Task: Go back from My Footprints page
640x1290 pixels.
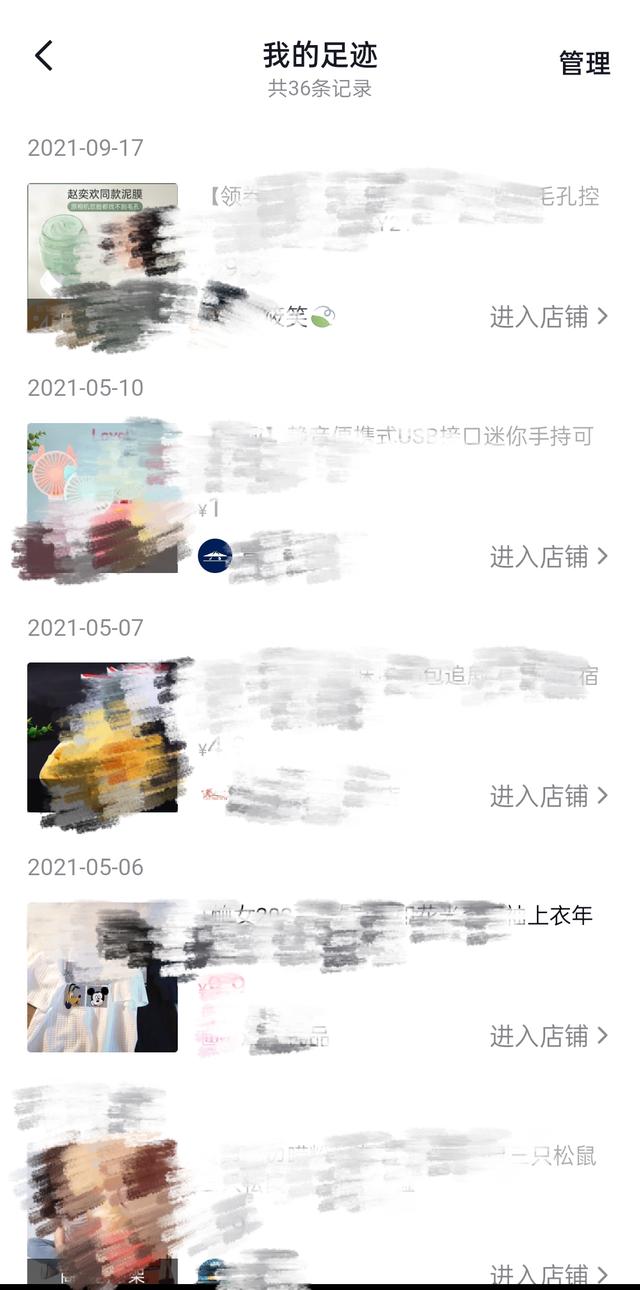Action: pos(44,56)
